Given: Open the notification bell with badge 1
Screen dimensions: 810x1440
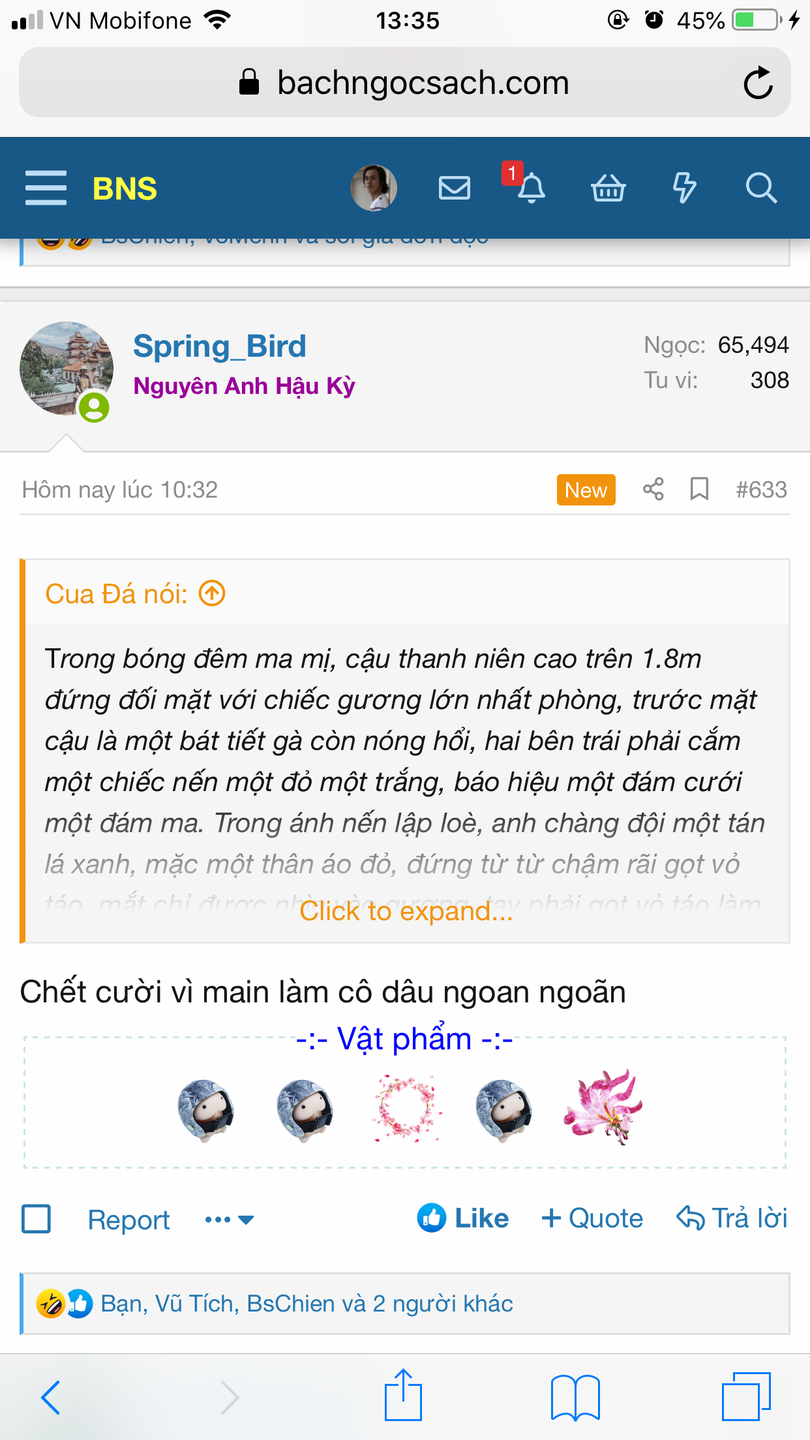Looking at the screenshot, I should [x=531, y=190].
